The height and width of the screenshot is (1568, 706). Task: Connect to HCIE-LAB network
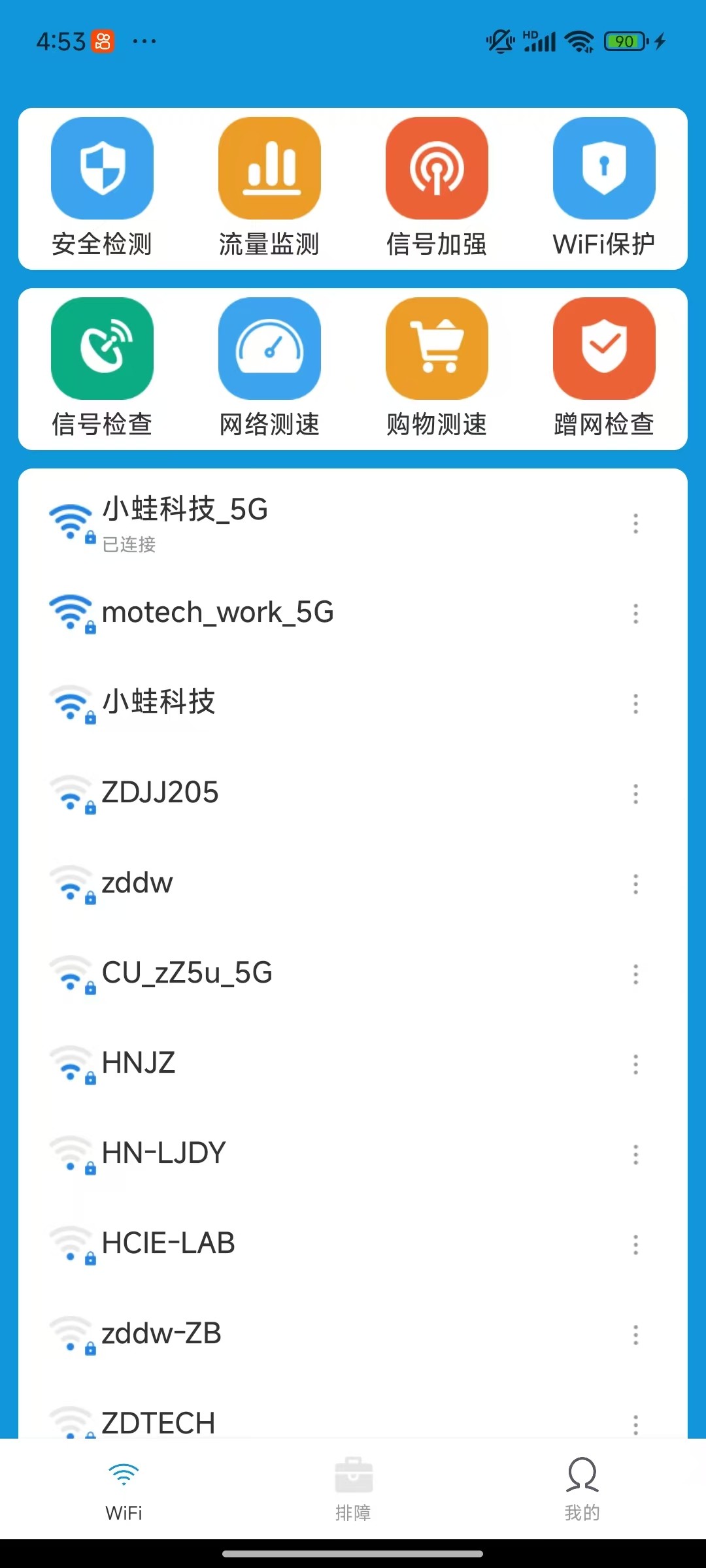point(261,1244)
